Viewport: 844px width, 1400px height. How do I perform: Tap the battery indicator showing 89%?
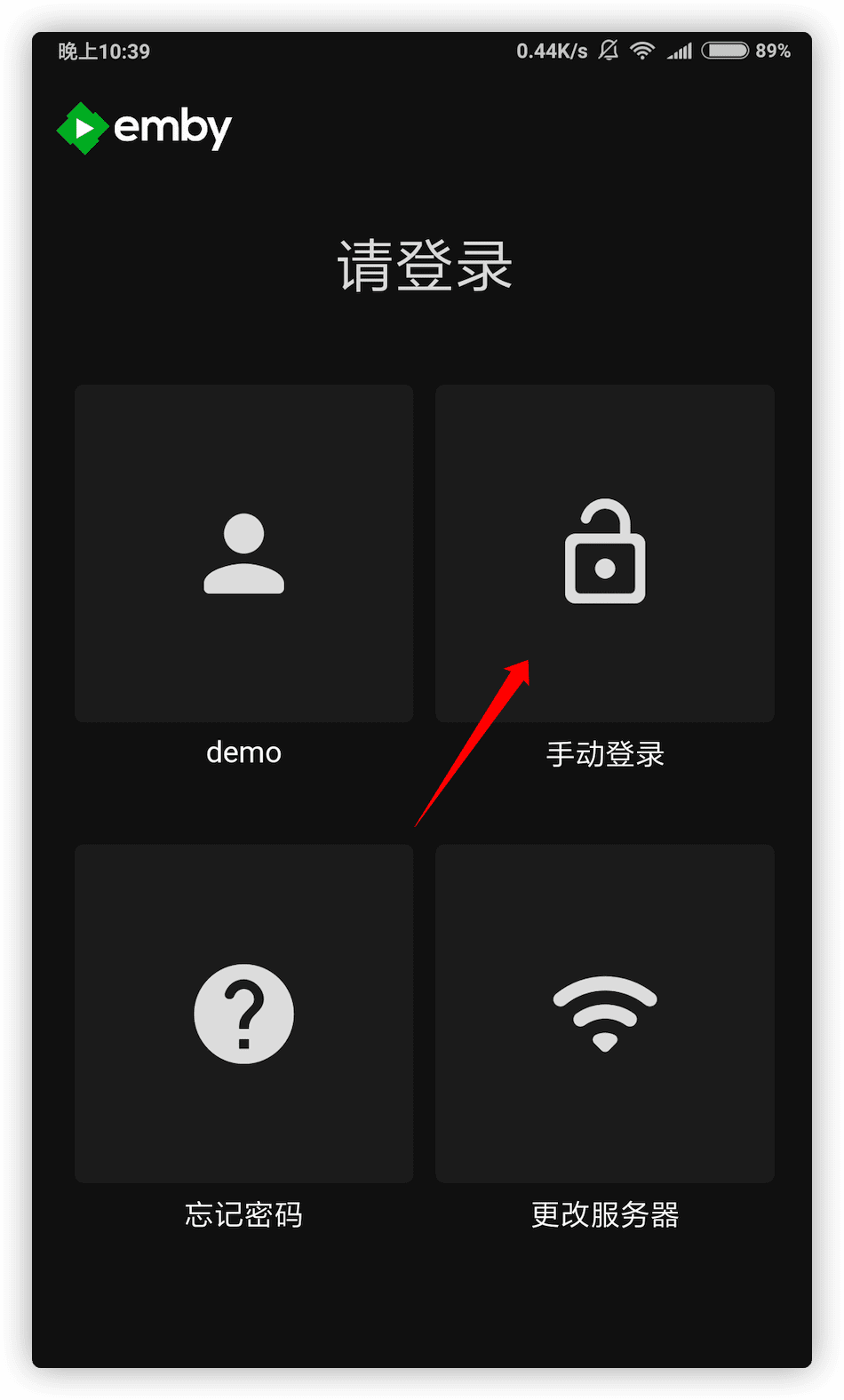tap(725, 51)
